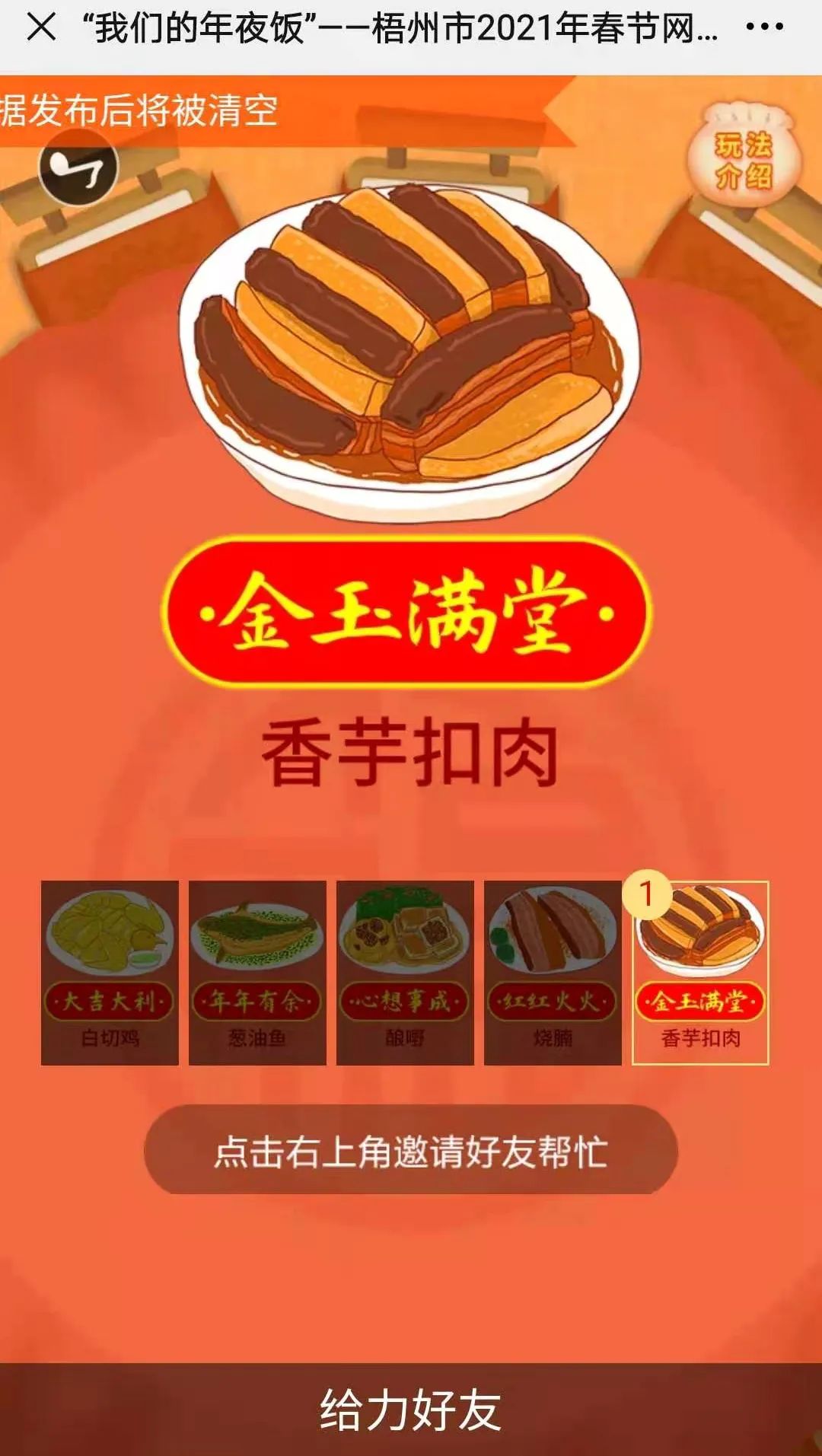
Task: Select the 烧腩 dish card
Action: pos(553,972)
